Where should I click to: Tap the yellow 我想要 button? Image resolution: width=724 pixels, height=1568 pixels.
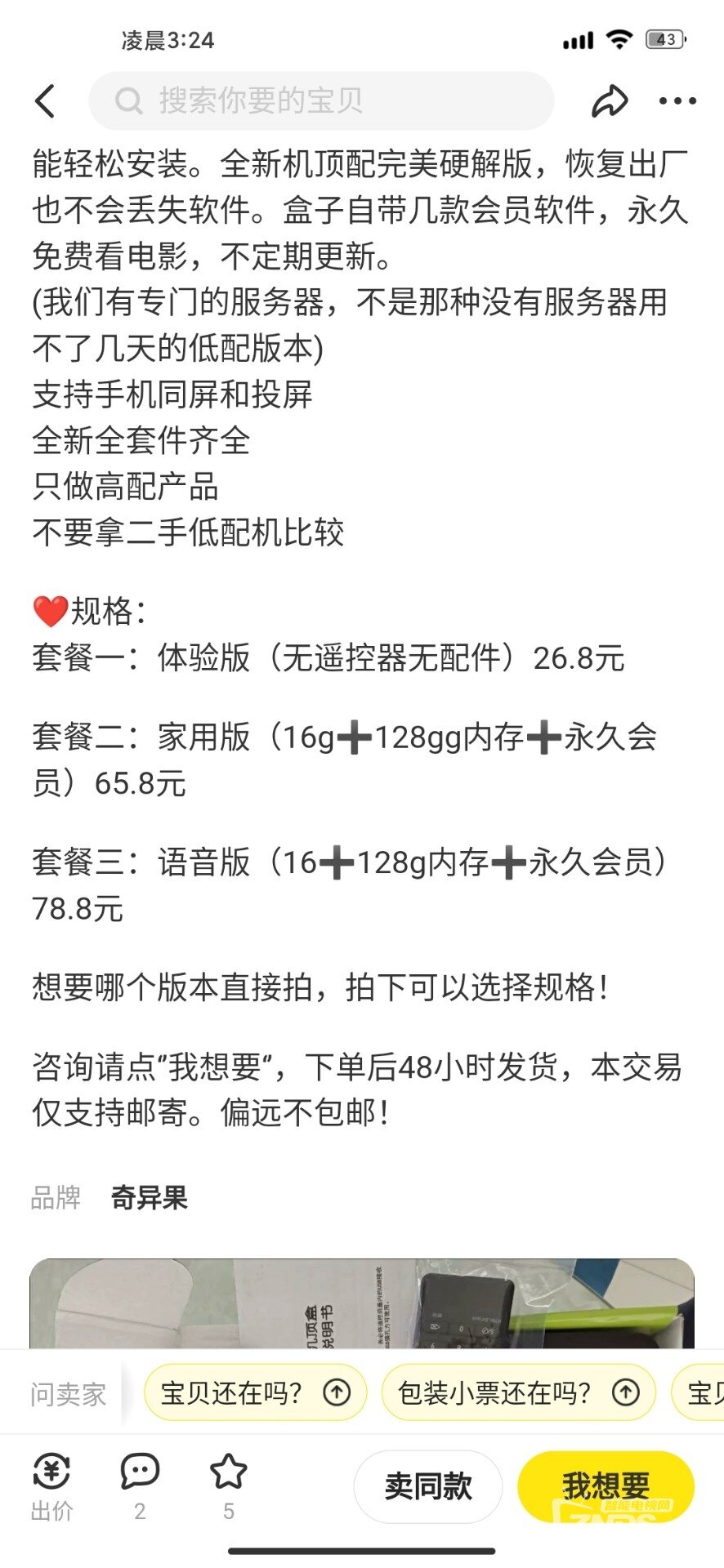click(x=606, y=1486)
